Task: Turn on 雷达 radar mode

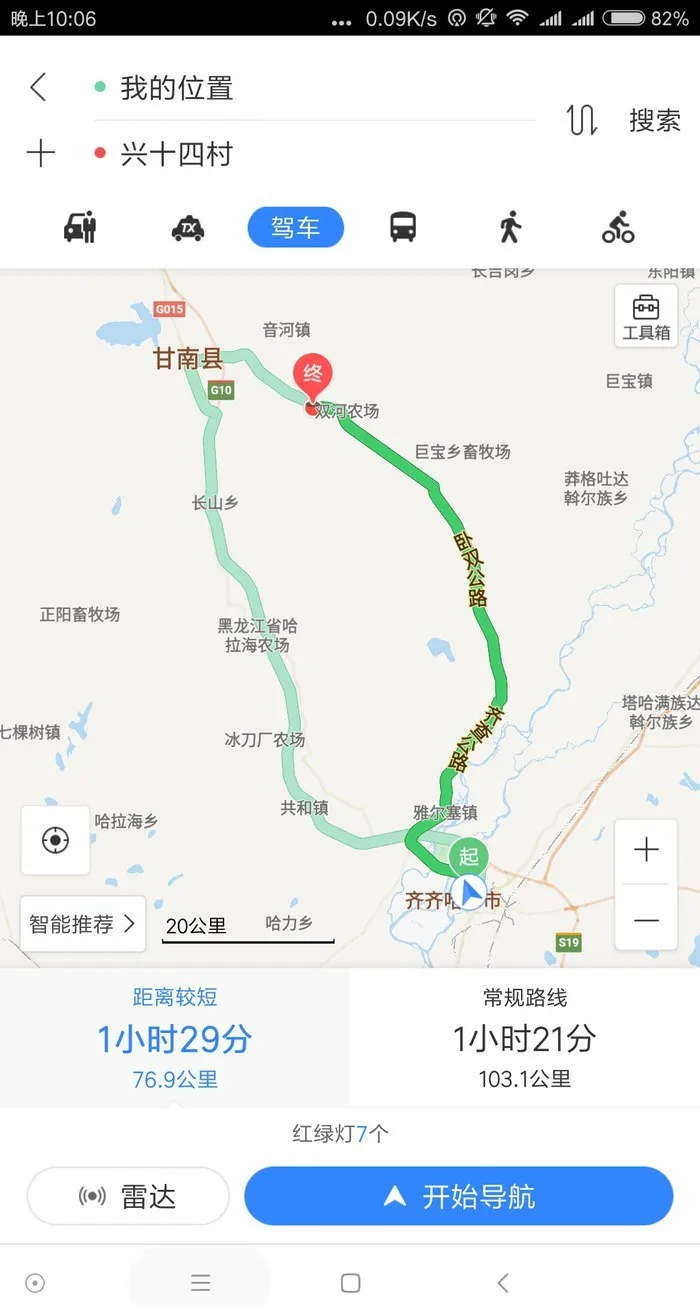Action: click(x=128, y=1196)
